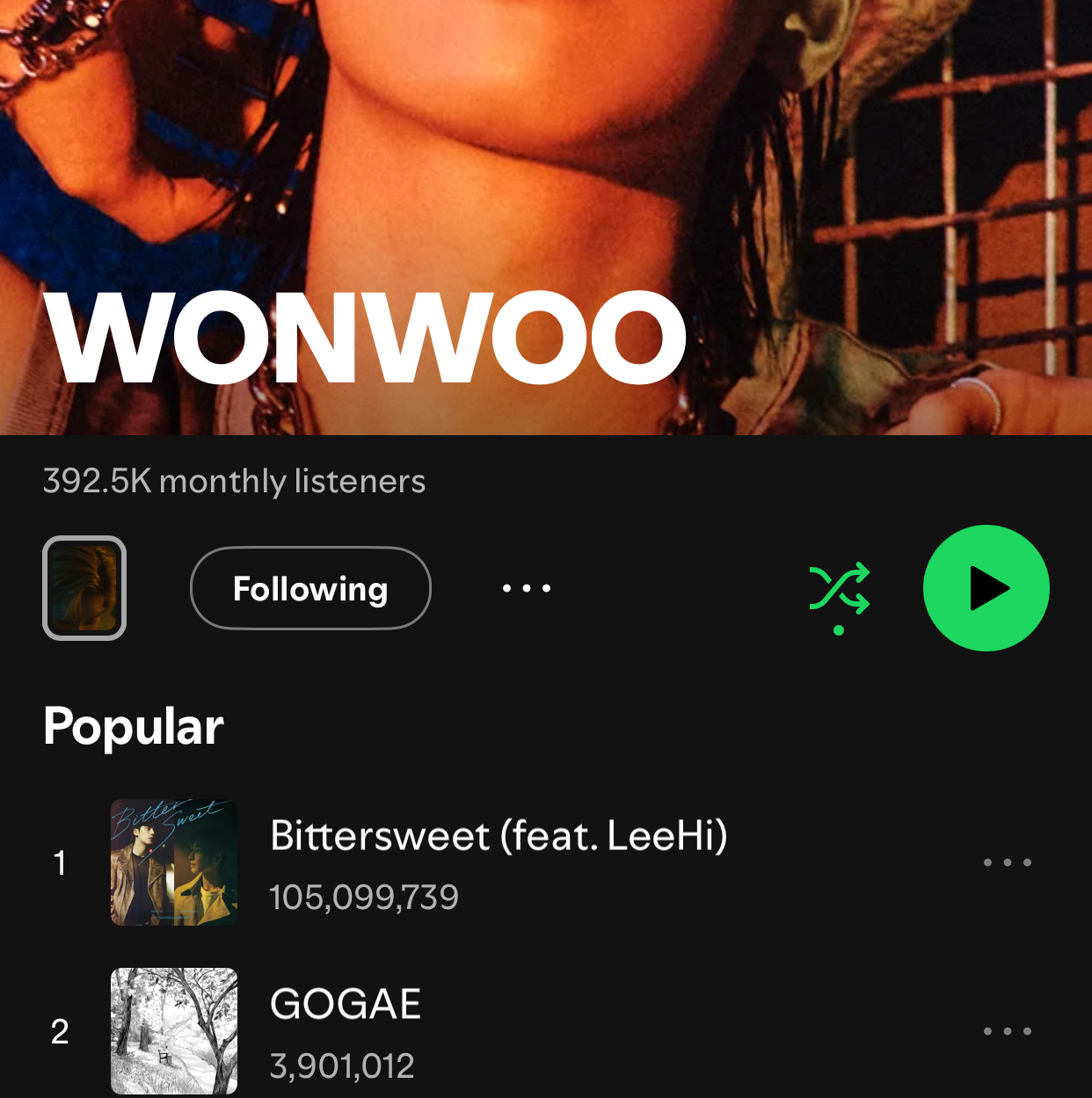Tap the WONWOO artist avatar icon
Viewport: 1092px width, 1098px height.
[x=84, y=588]
